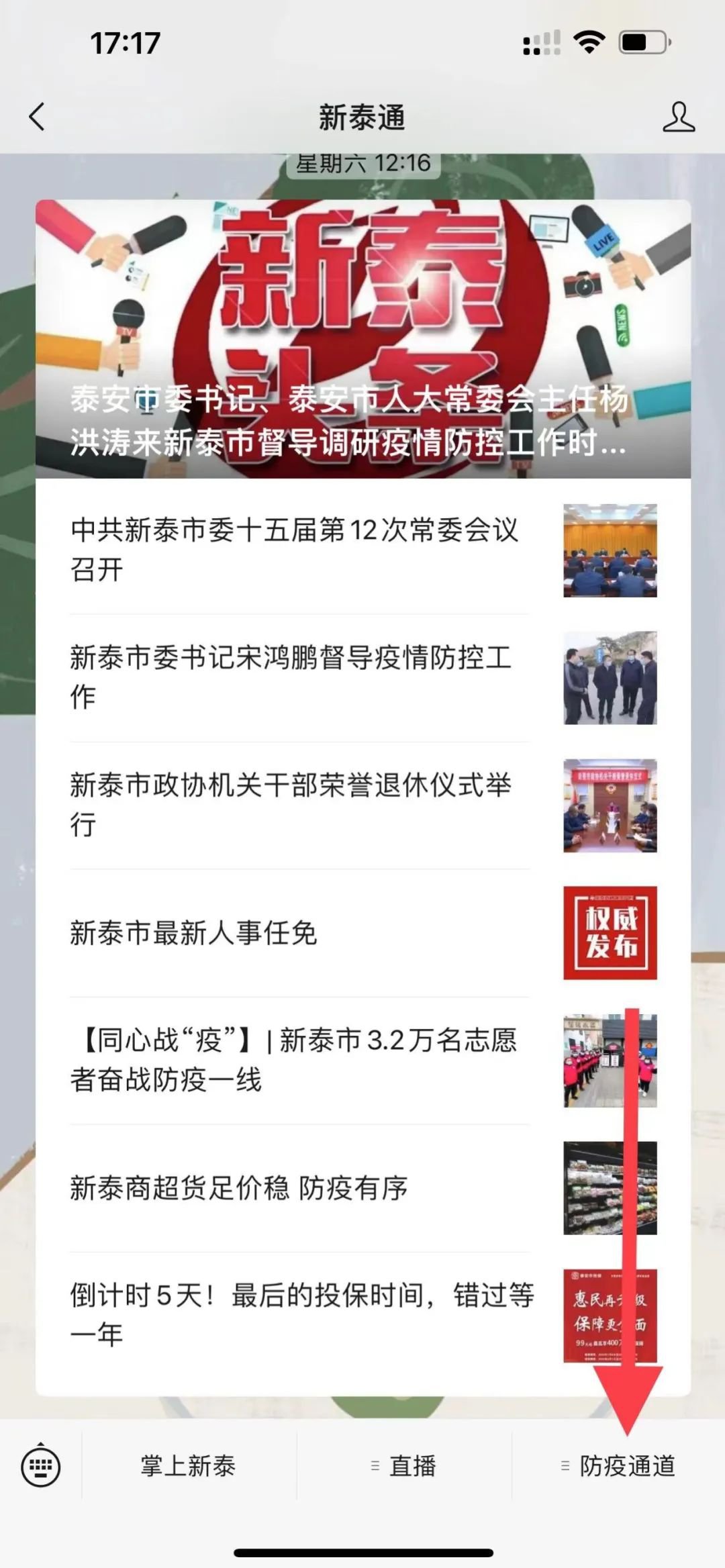Image resolution: width=725 pixels, height=1568 pixels.
Task: Open the account profile icon
Action: (678, 117)
